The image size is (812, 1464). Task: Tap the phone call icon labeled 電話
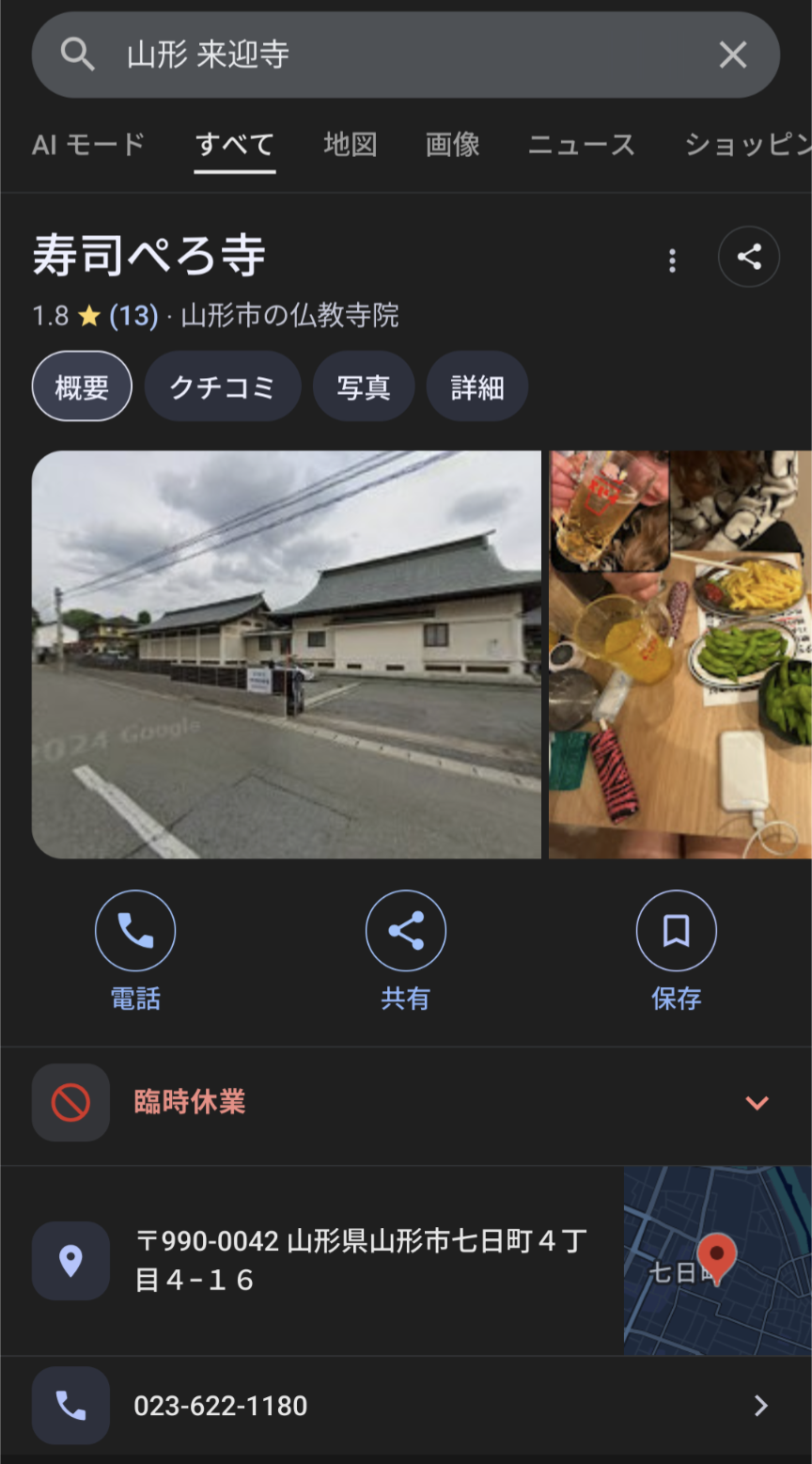[135, 930]
